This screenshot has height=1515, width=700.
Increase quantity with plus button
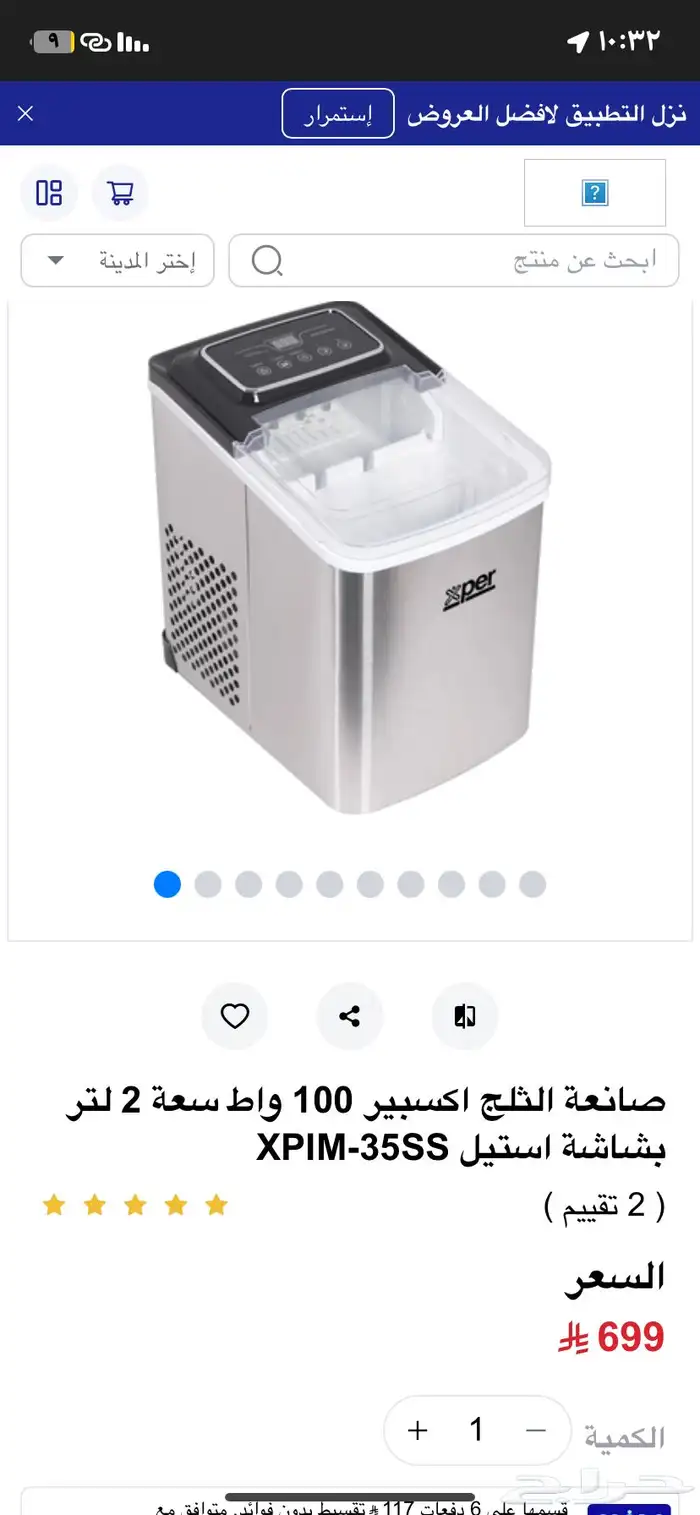[x=418, y=1430]
